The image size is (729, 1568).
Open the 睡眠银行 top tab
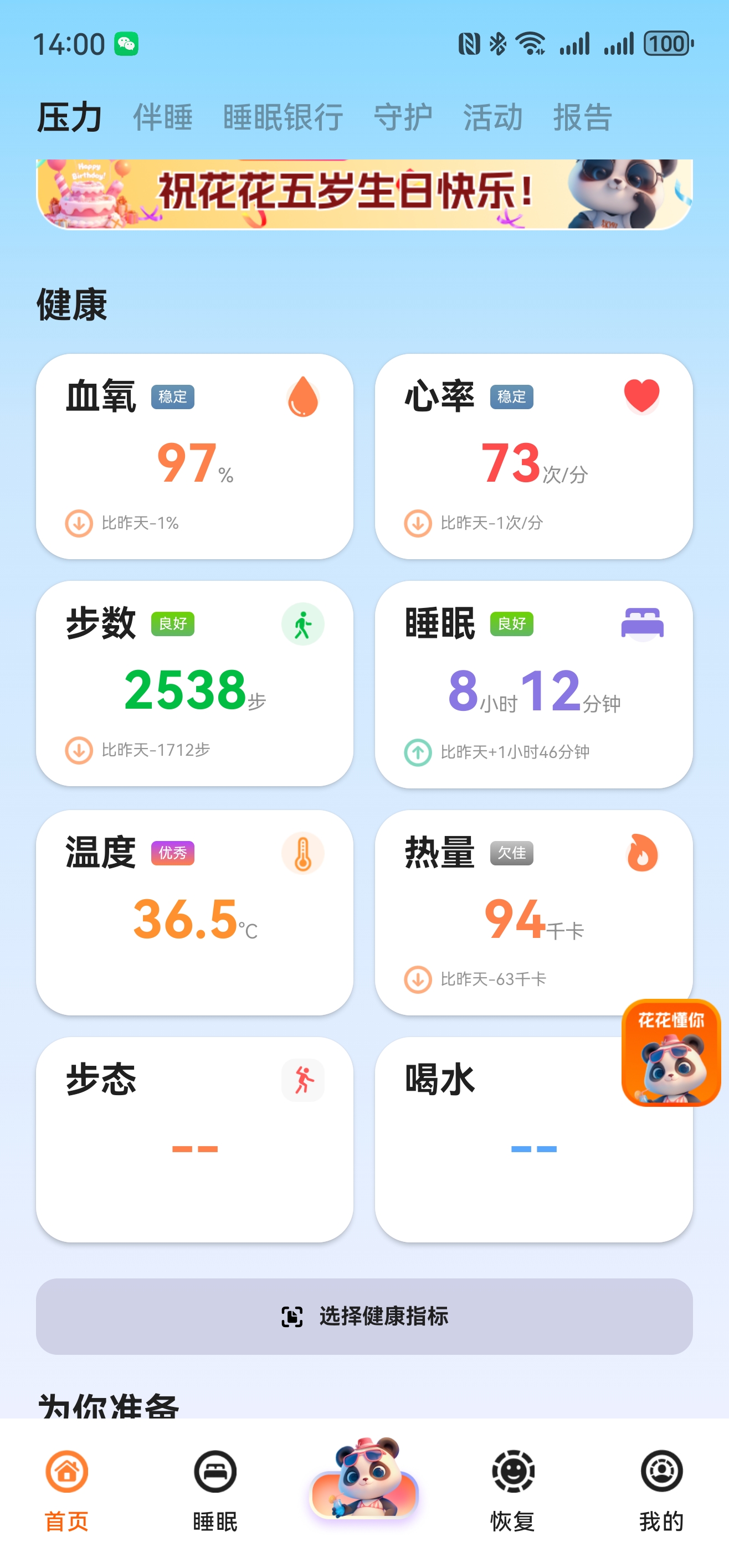(x=283, y=117)
